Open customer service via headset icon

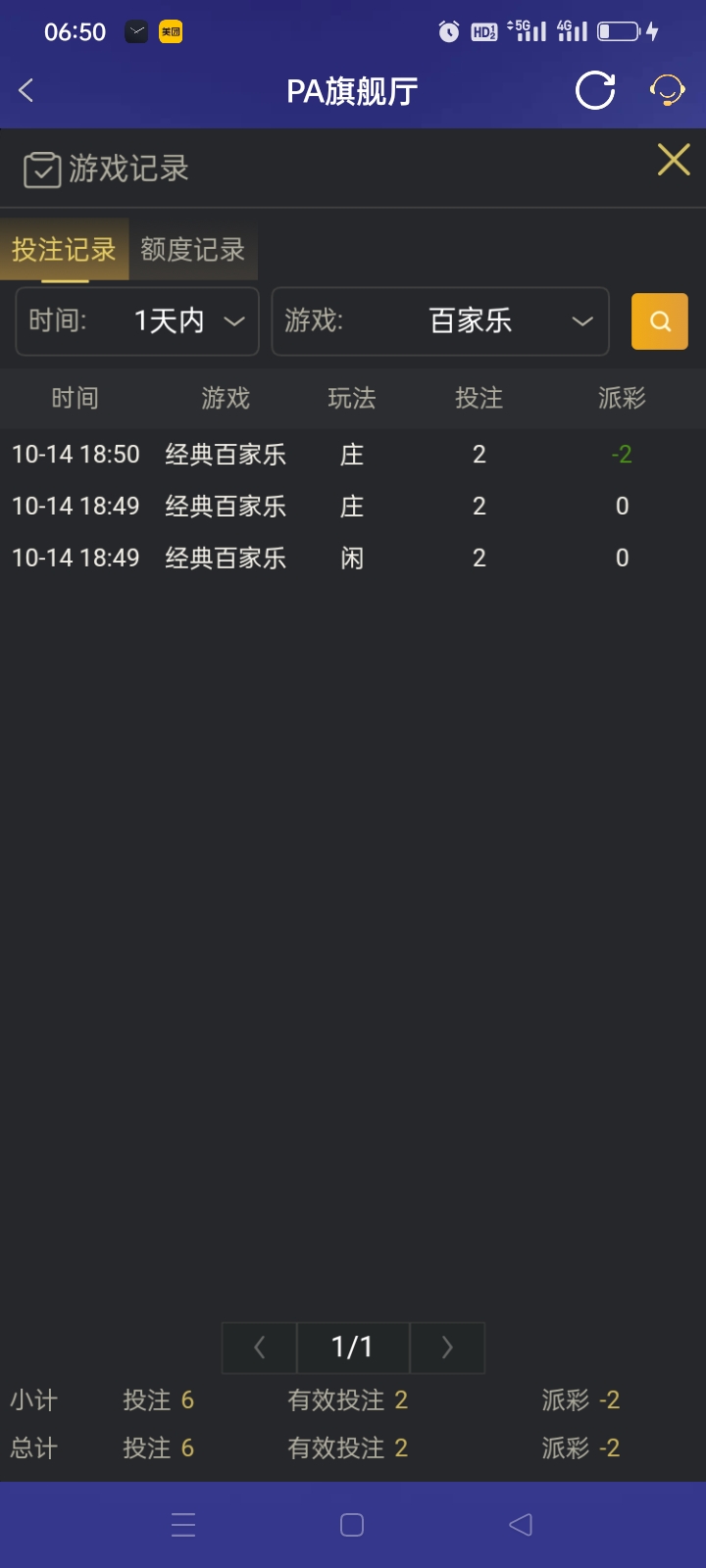[x=668, y=90]
